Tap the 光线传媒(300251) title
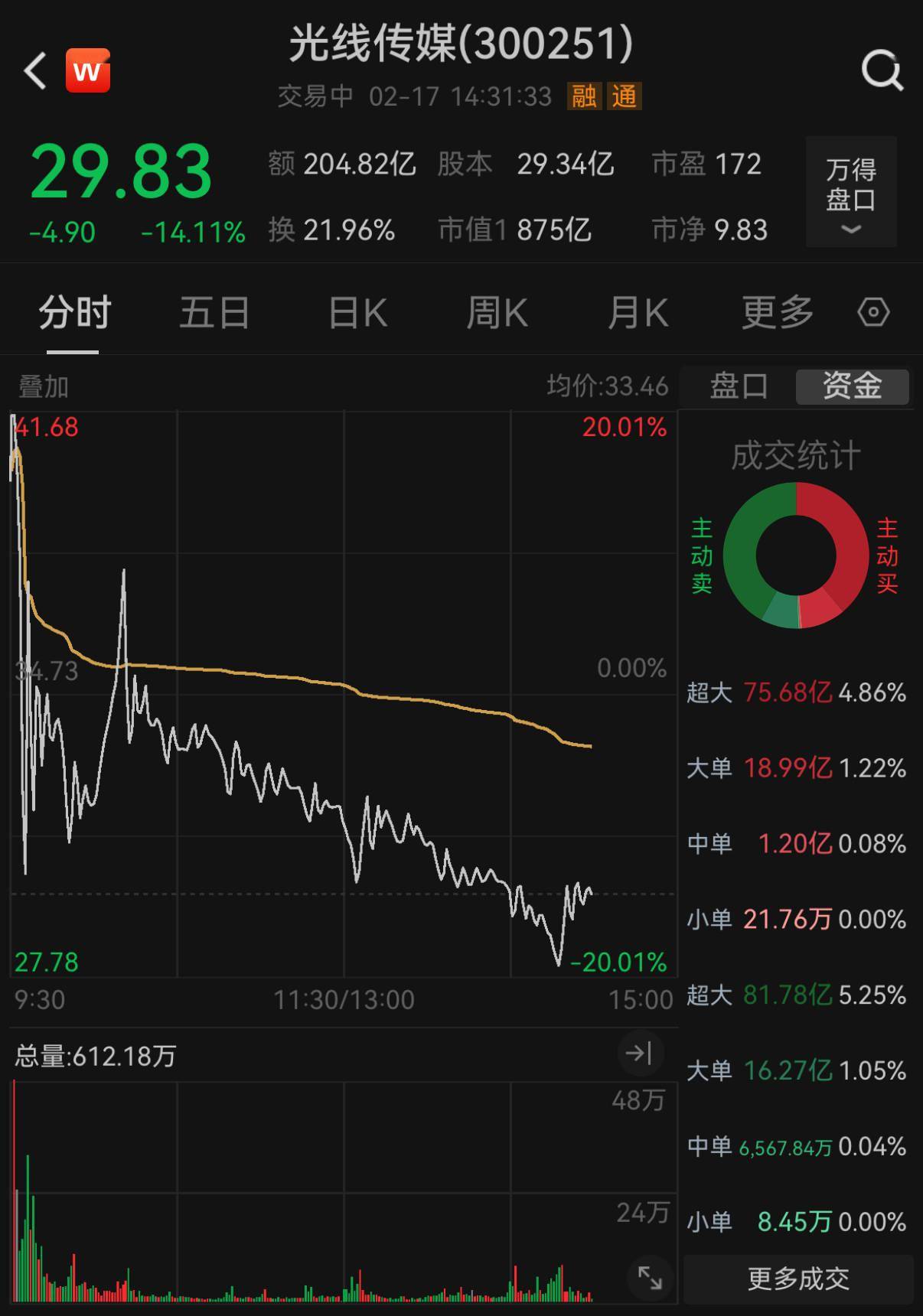The image size is (923, 1316). (461, 44)
